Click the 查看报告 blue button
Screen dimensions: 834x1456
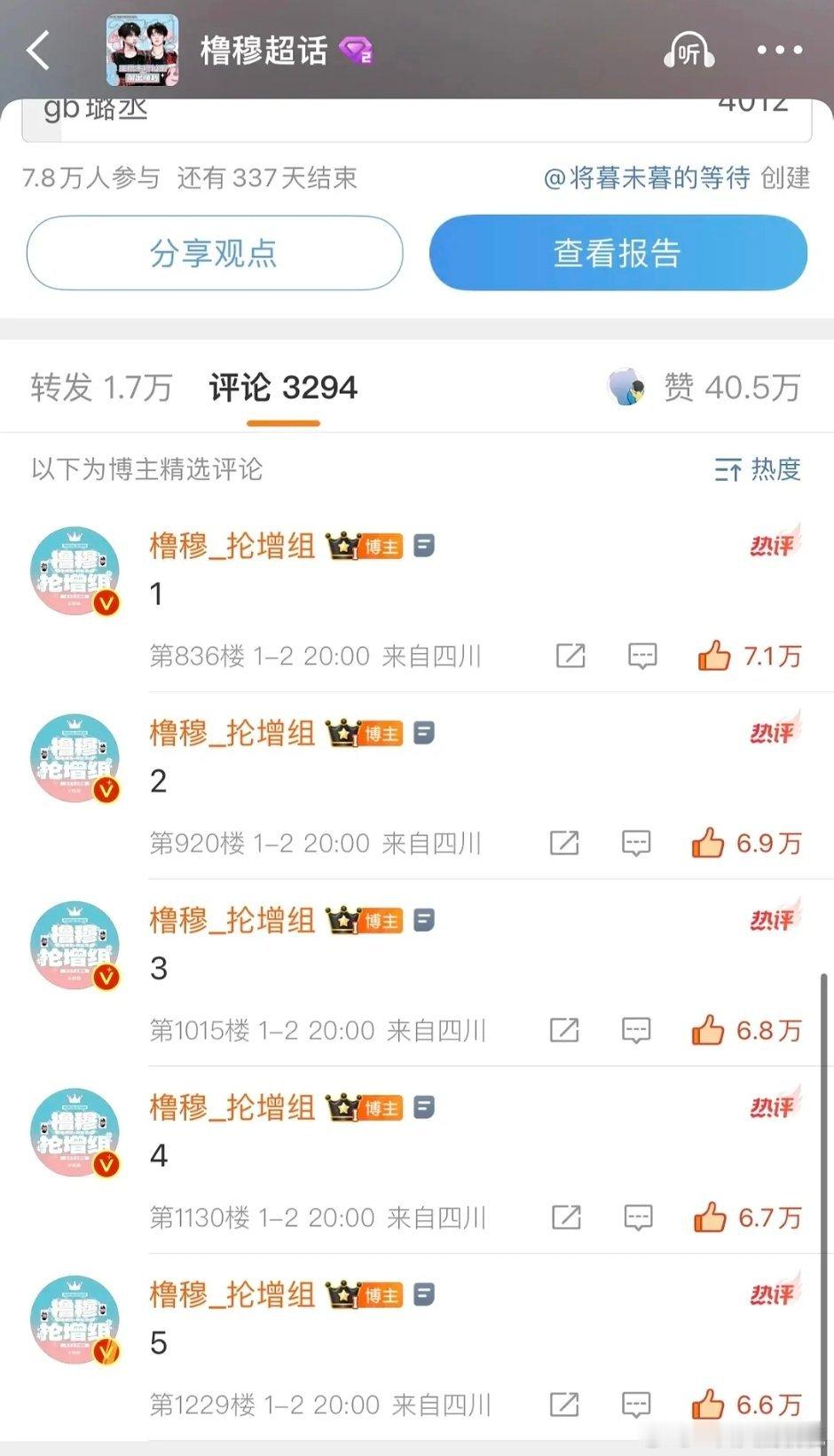click(617, 253)
